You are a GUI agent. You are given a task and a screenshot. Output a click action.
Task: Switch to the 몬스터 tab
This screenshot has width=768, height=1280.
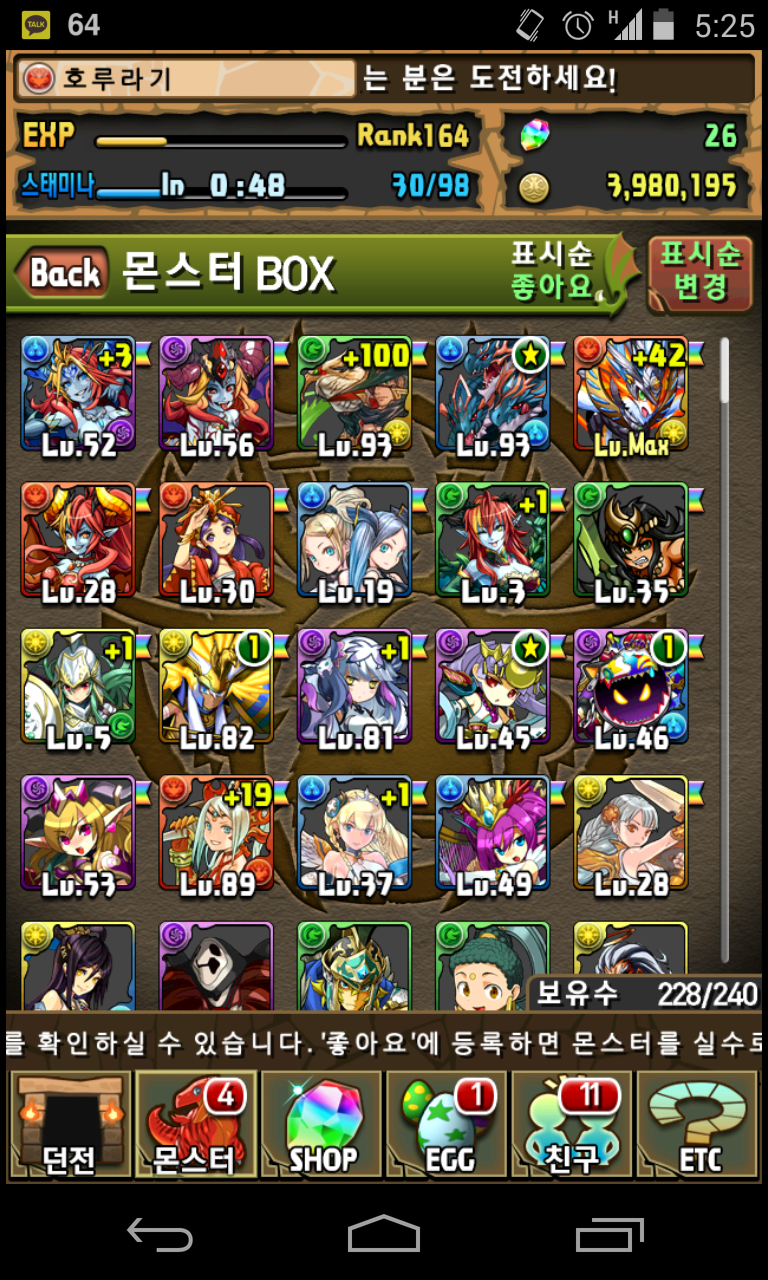pyautogui.click(x=195, y=1123)
